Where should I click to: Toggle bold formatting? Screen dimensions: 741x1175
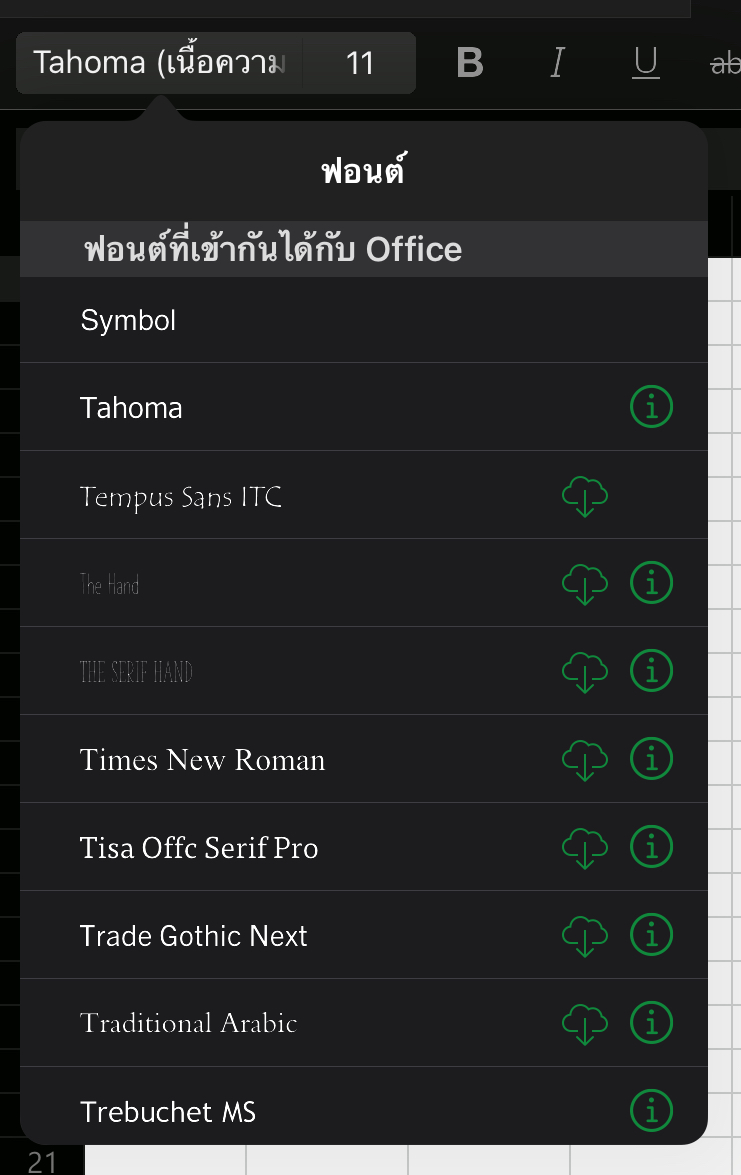coord(469,63)
